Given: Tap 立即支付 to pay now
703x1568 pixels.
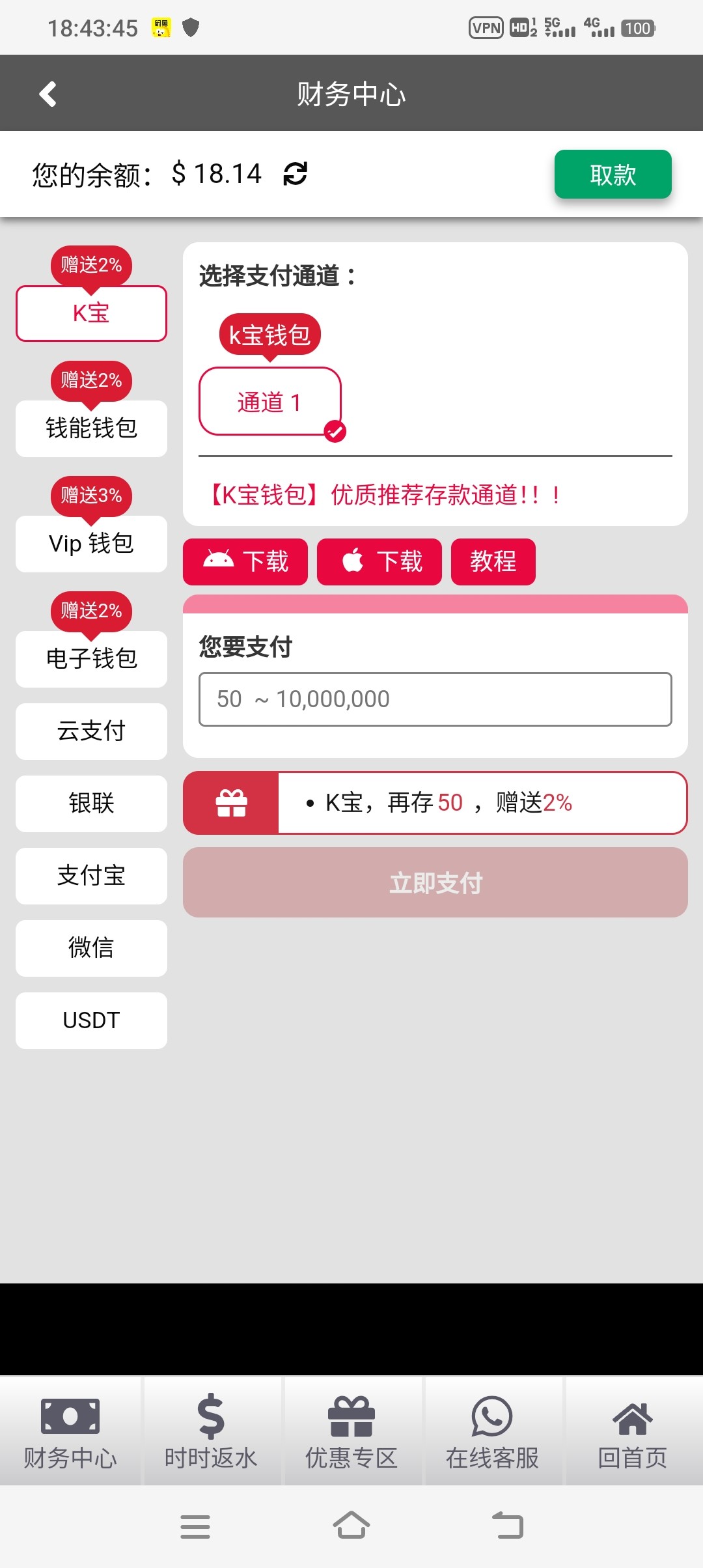Looking at the screenshot, I should (435, 883).
